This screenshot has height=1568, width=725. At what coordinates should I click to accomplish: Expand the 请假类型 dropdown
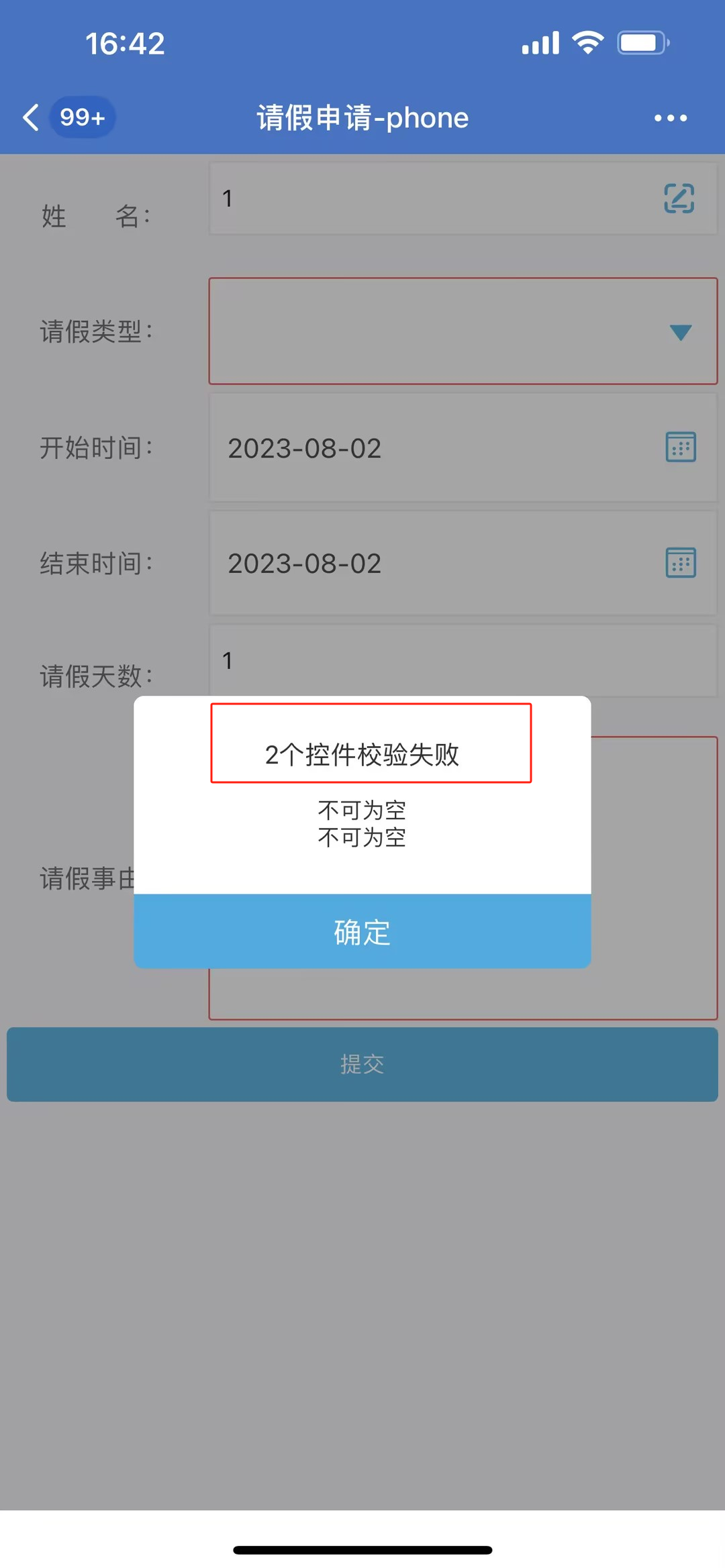(x=680, y=332)
